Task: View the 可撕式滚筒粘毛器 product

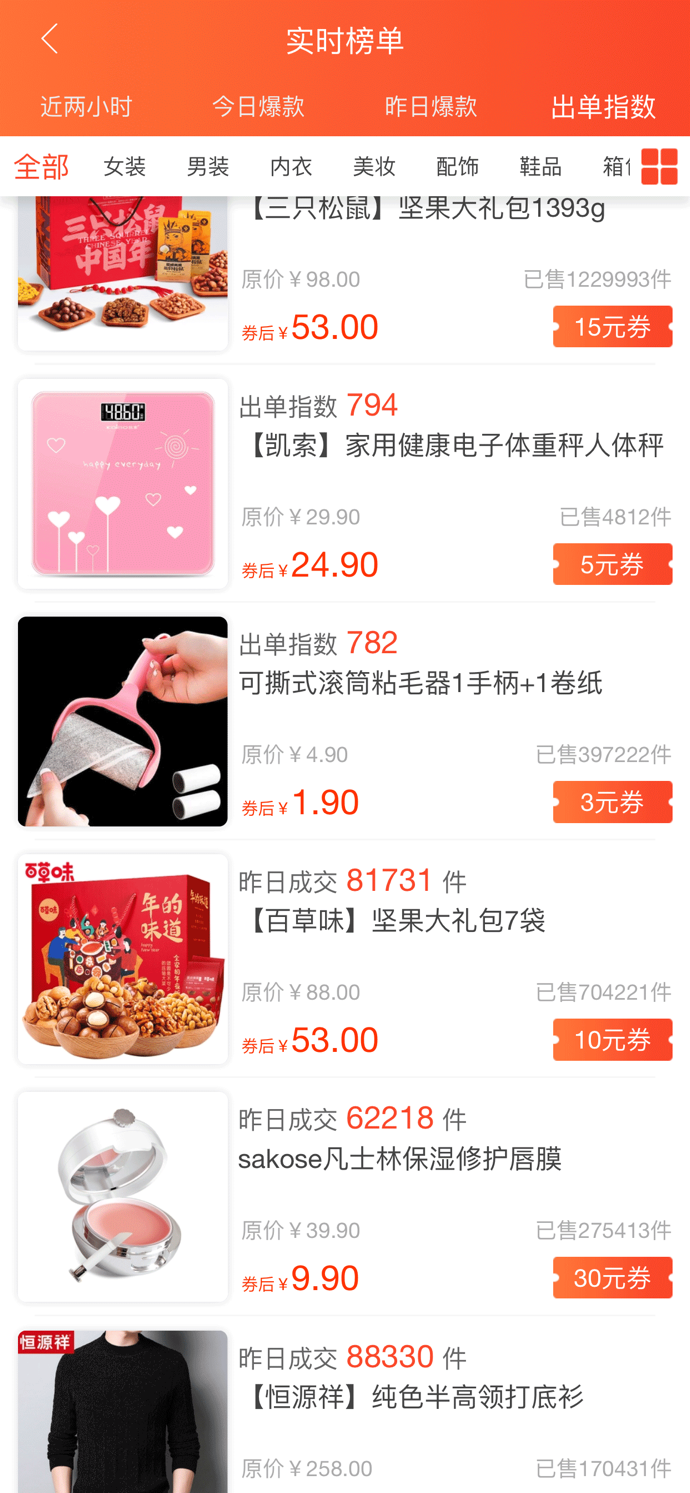Action: coord(420,684)
